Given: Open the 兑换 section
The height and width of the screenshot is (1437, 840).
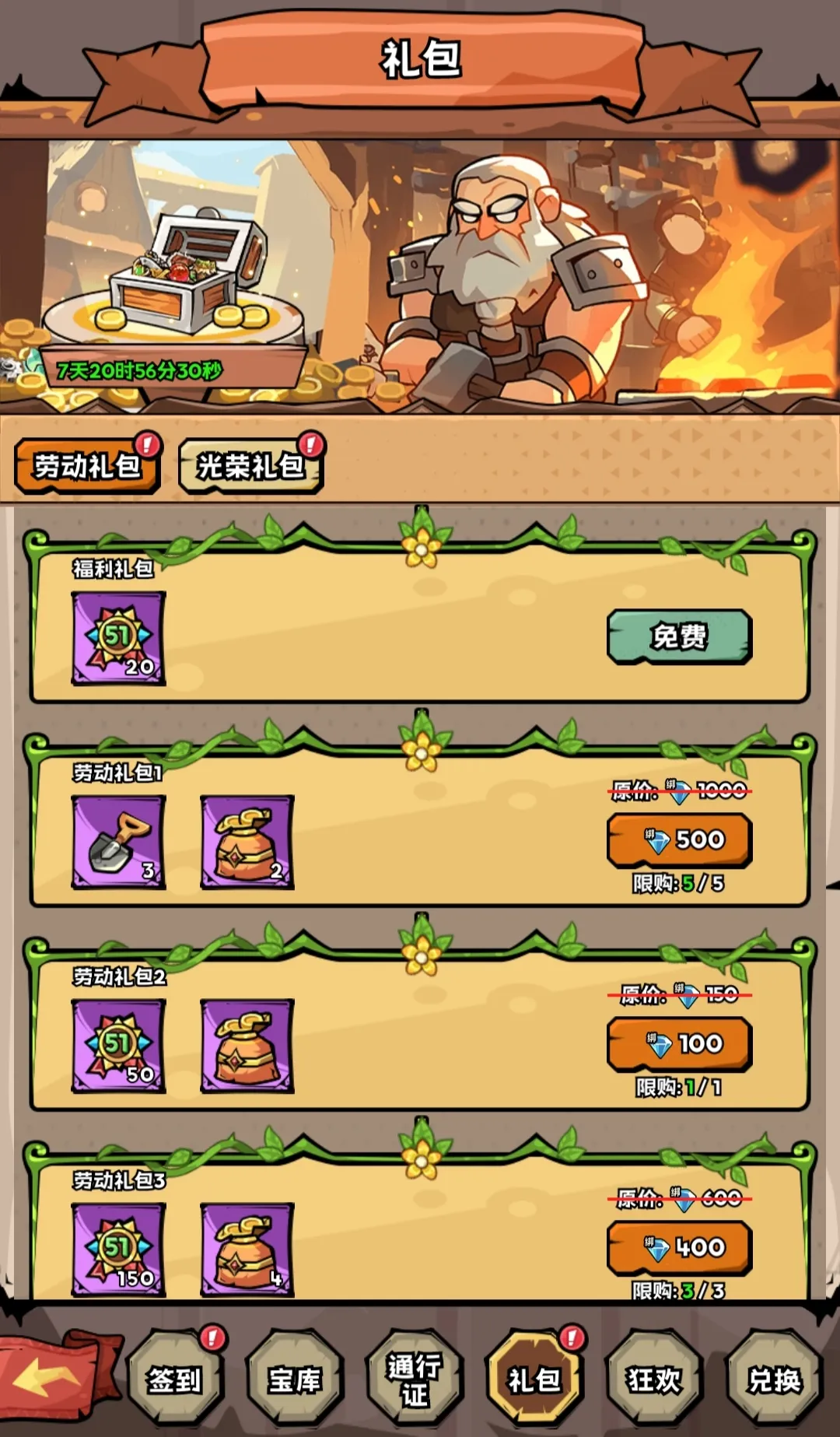Looking at the screenshot, I should point(774,1379).
